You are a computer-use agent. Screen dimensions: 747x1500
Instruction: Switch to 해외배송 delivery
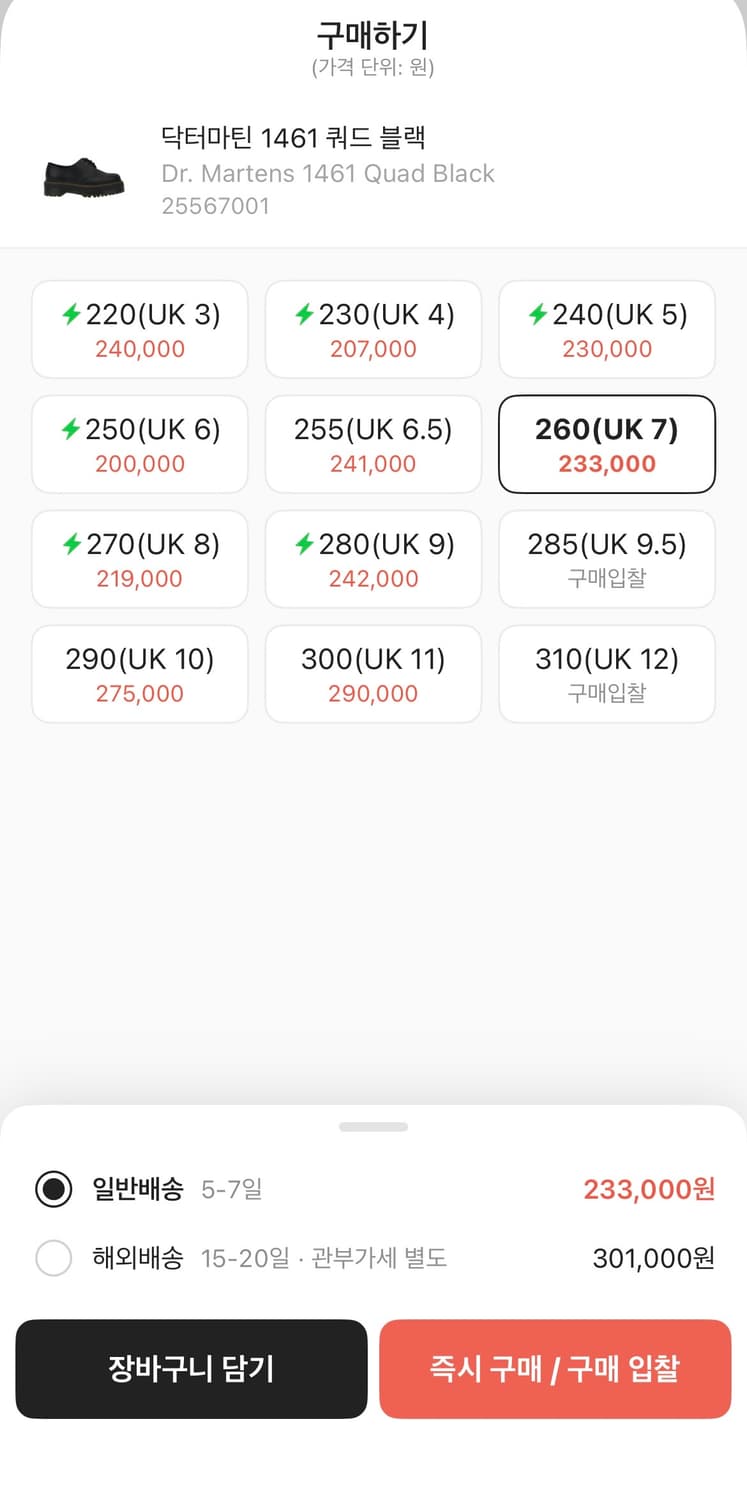pos(54,1258)
